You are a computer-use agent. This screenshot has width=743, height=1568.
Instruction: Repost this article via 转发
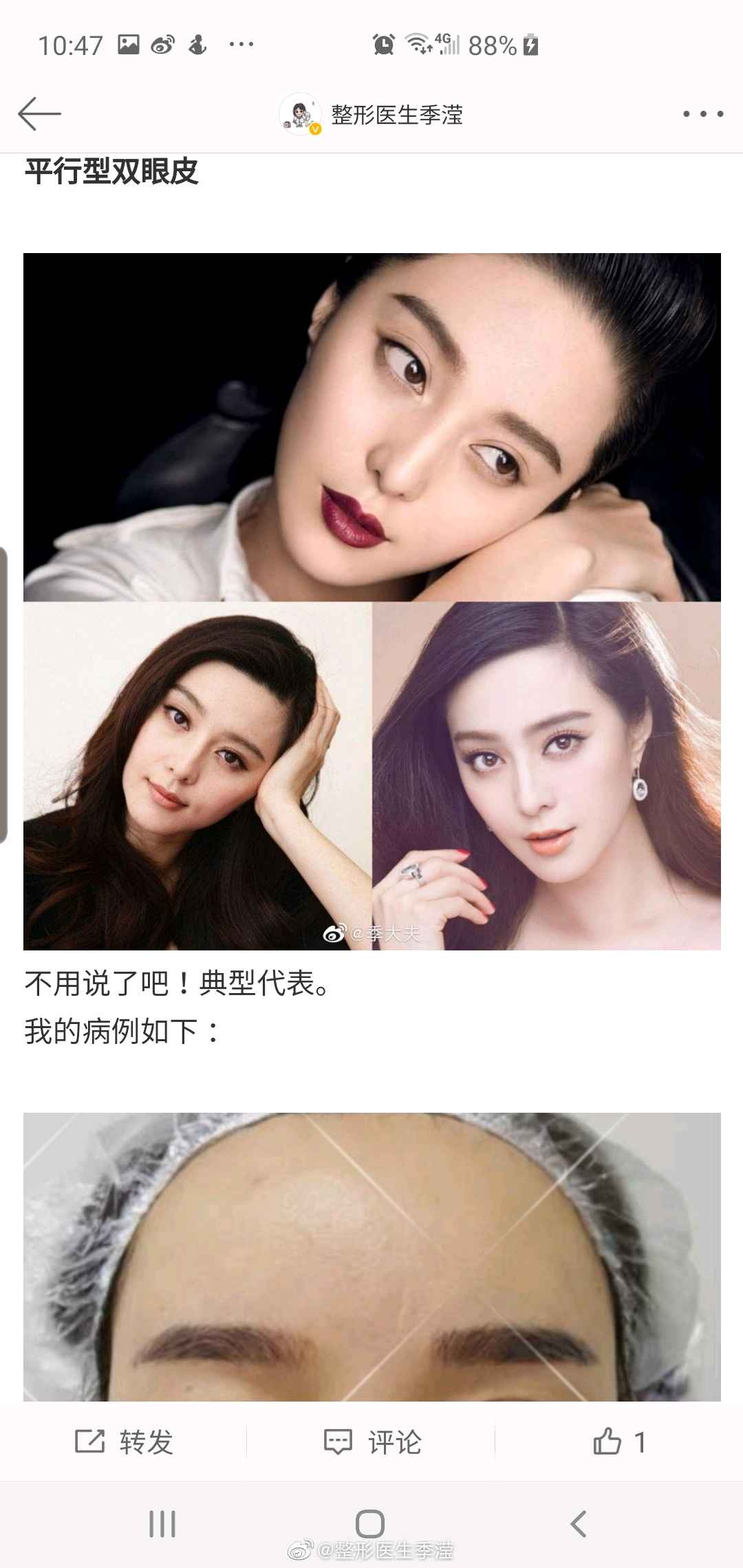pos(124,1441)
